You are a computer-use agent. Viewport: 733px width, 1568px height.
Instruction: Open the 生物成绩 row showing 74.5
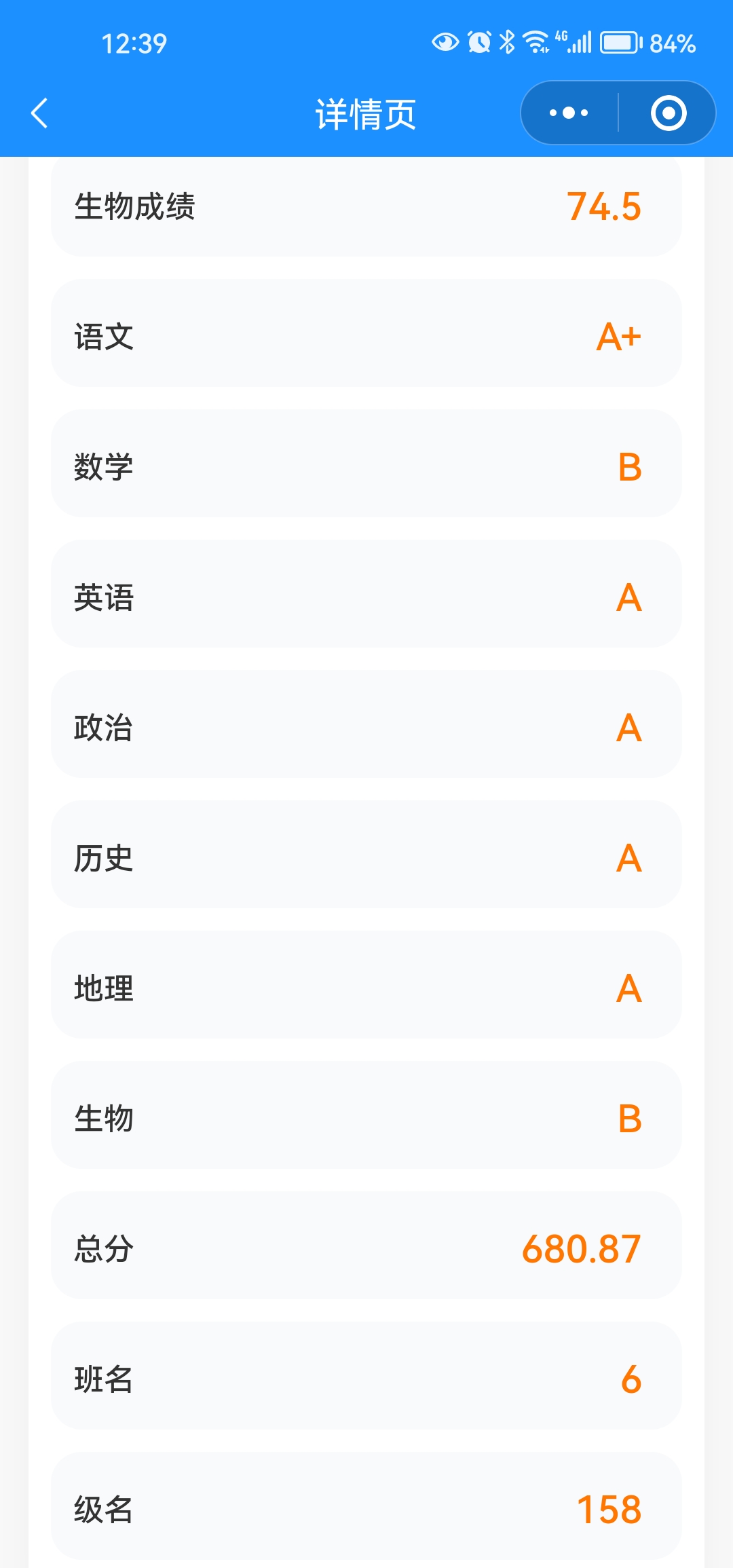(x=366, y=207)
